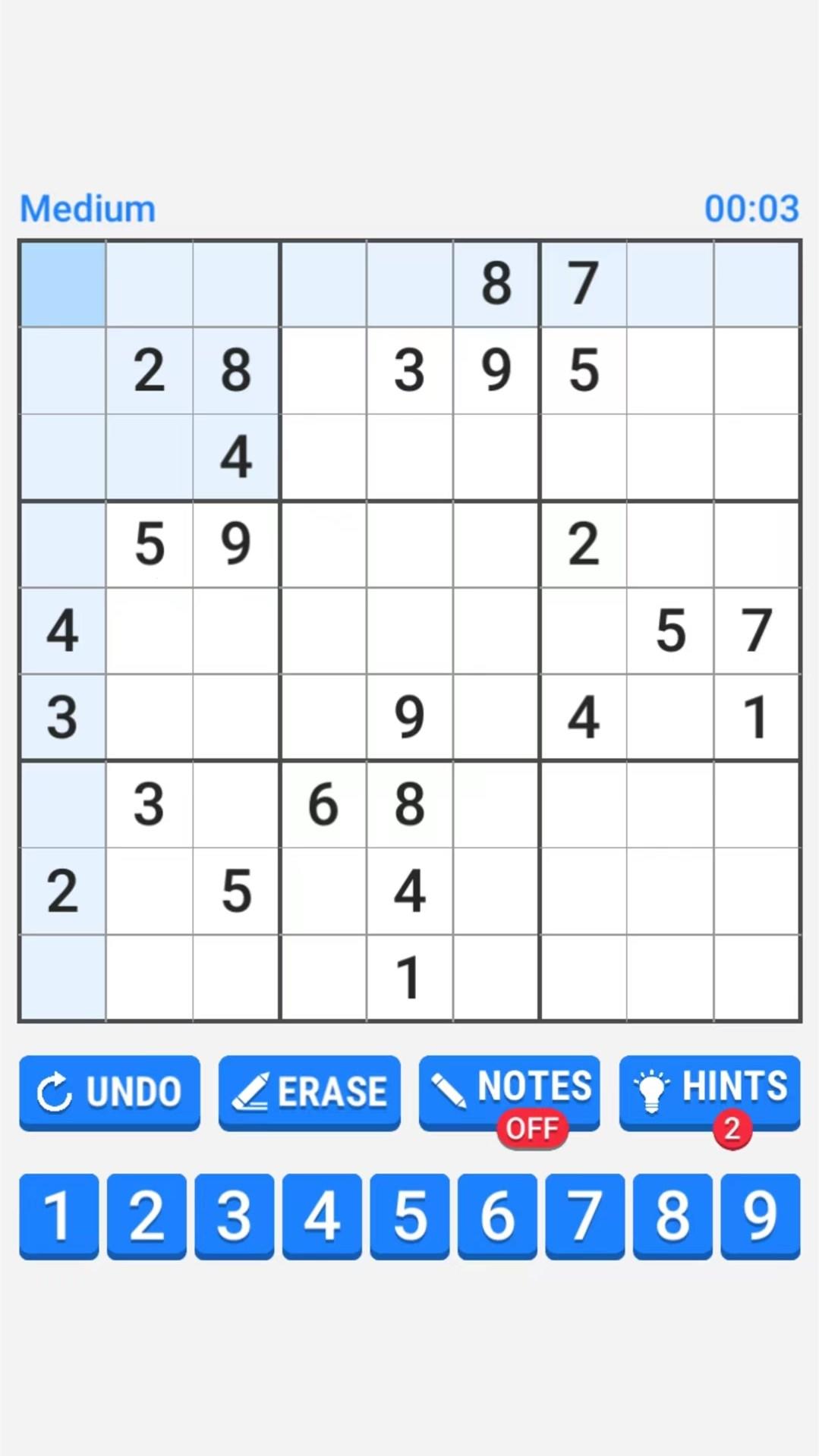This screenshot has height=1456, width=819.
Task: Enter number 6 from the keypad
Action: tap(497, 1215)
